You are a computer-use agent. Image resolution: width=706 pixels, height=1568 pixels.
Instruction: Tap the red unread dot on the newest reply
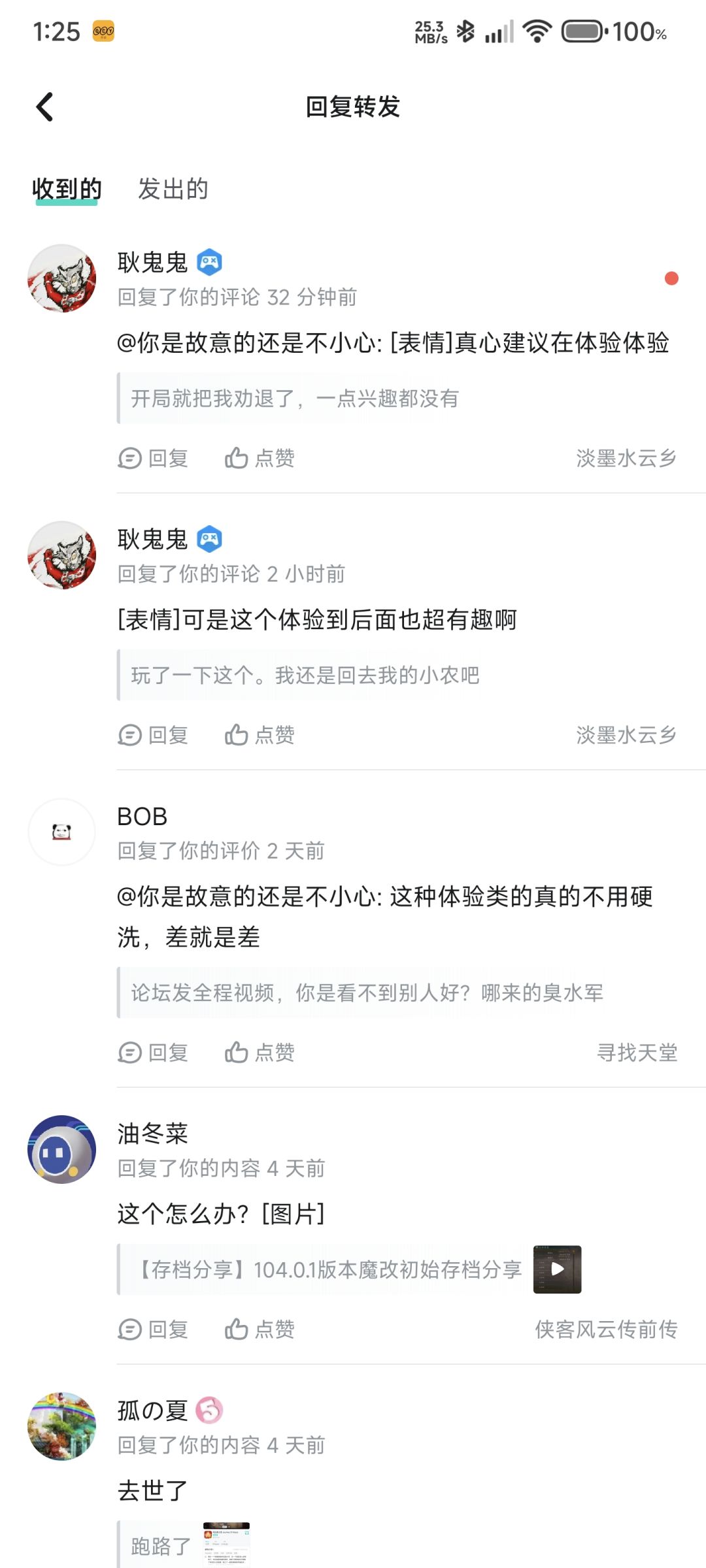coord(671,280)
